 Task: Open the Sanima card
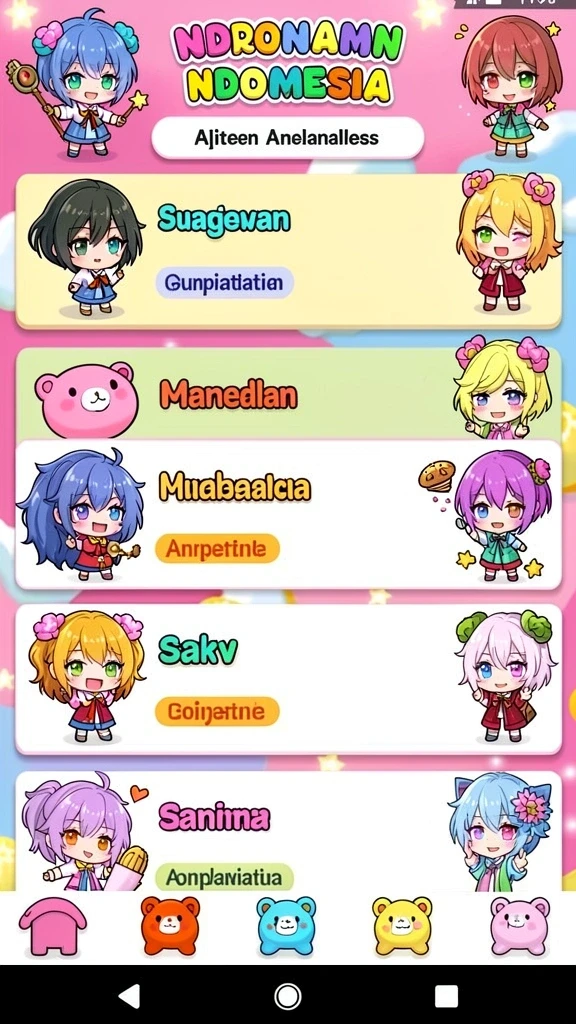pos(288,831)
